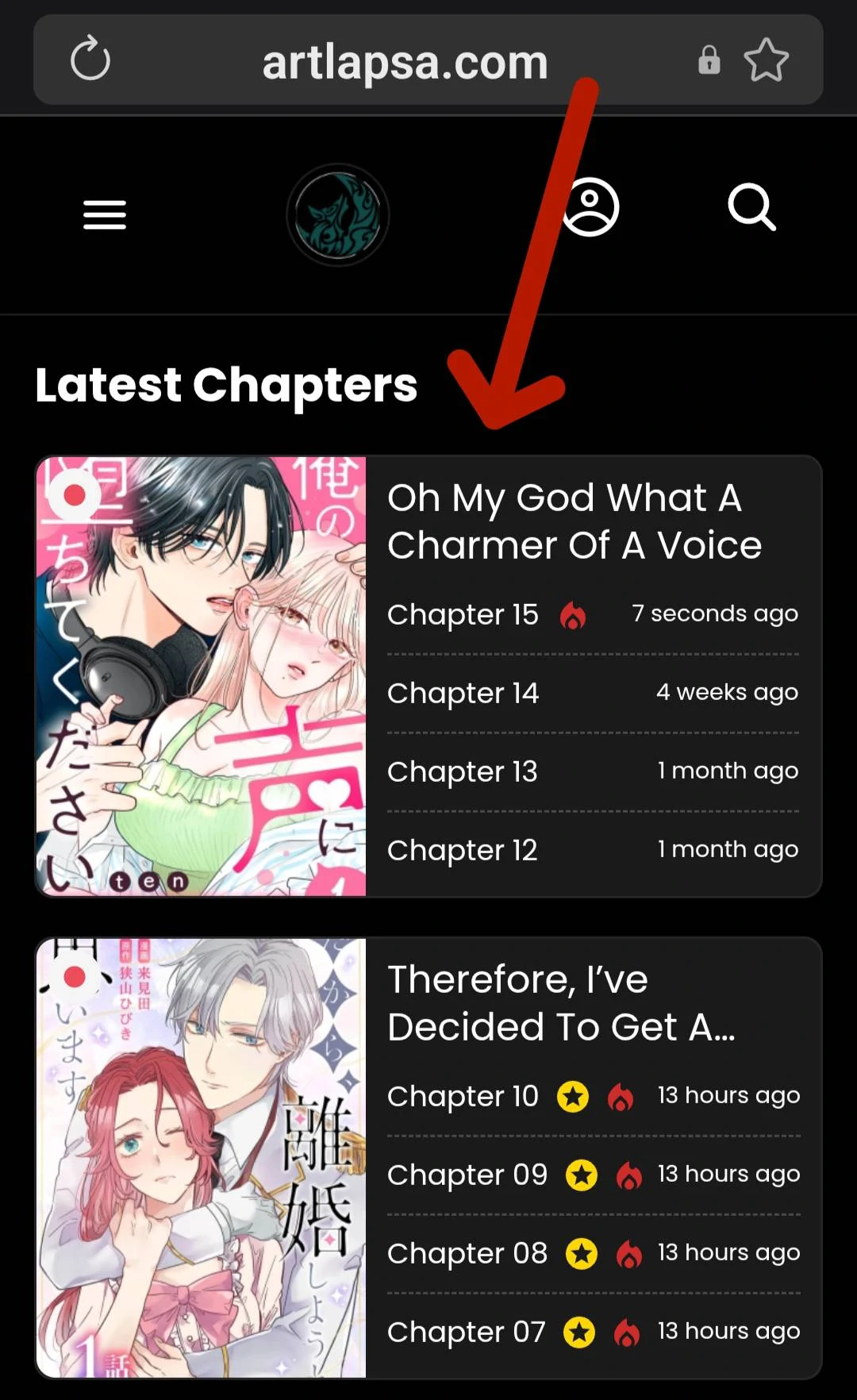Viewport: 857px width, 1400px height.
Task: Open the site search
Action: pos(751,208)
